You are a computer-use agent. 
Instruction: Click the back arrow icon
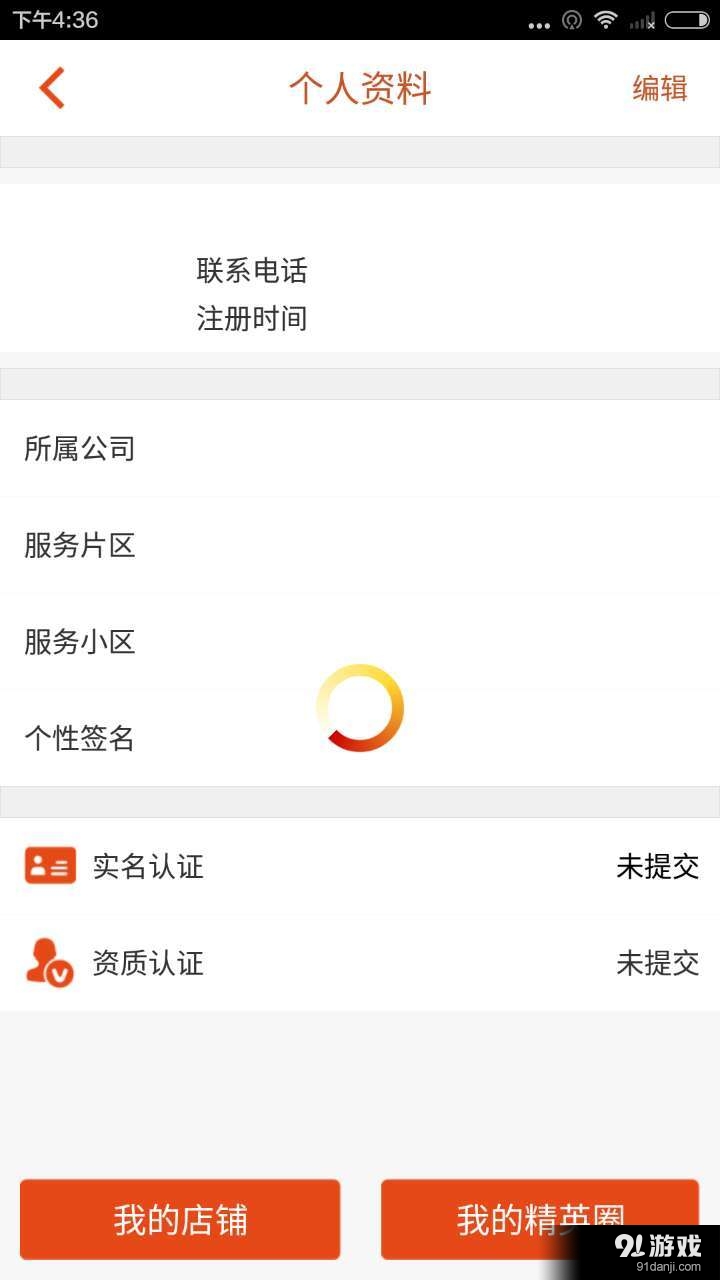pyautogui.click(x=52, y=87)
